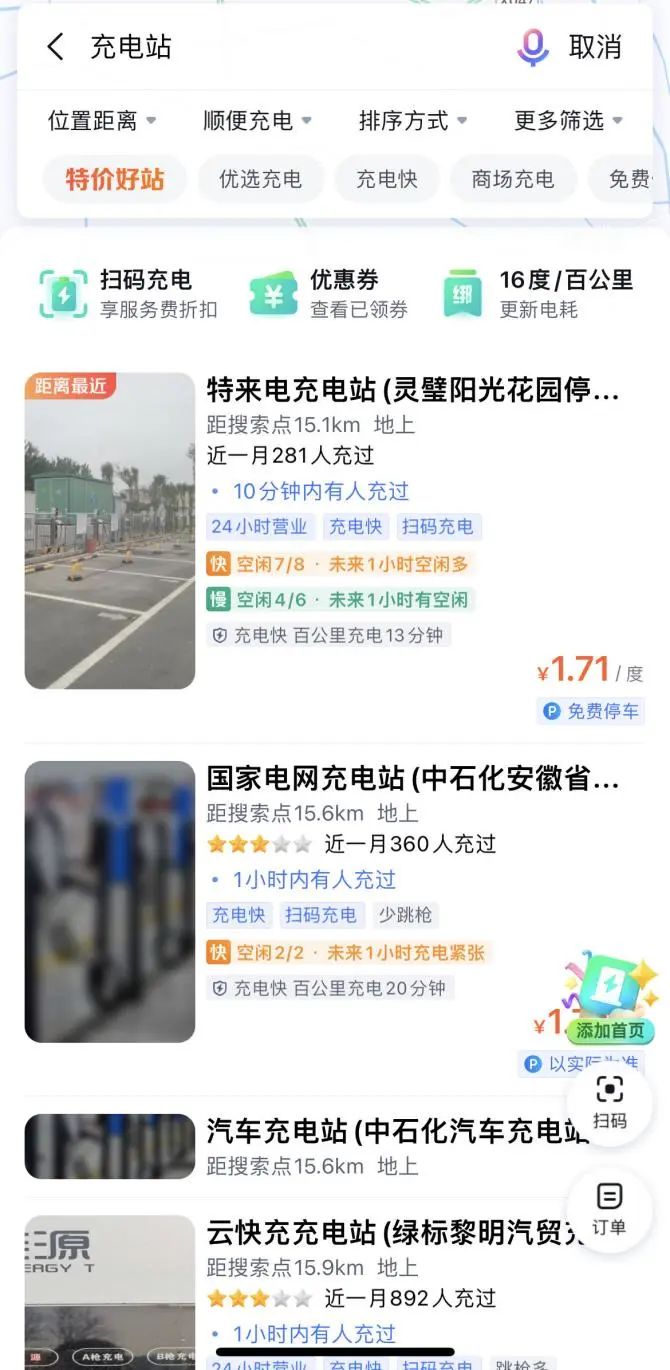Image resolution: width=670 pixels, height=1370 pixels.
Task: Expand the 位置距离 filter dropdown
Action: tap(101, 121)
